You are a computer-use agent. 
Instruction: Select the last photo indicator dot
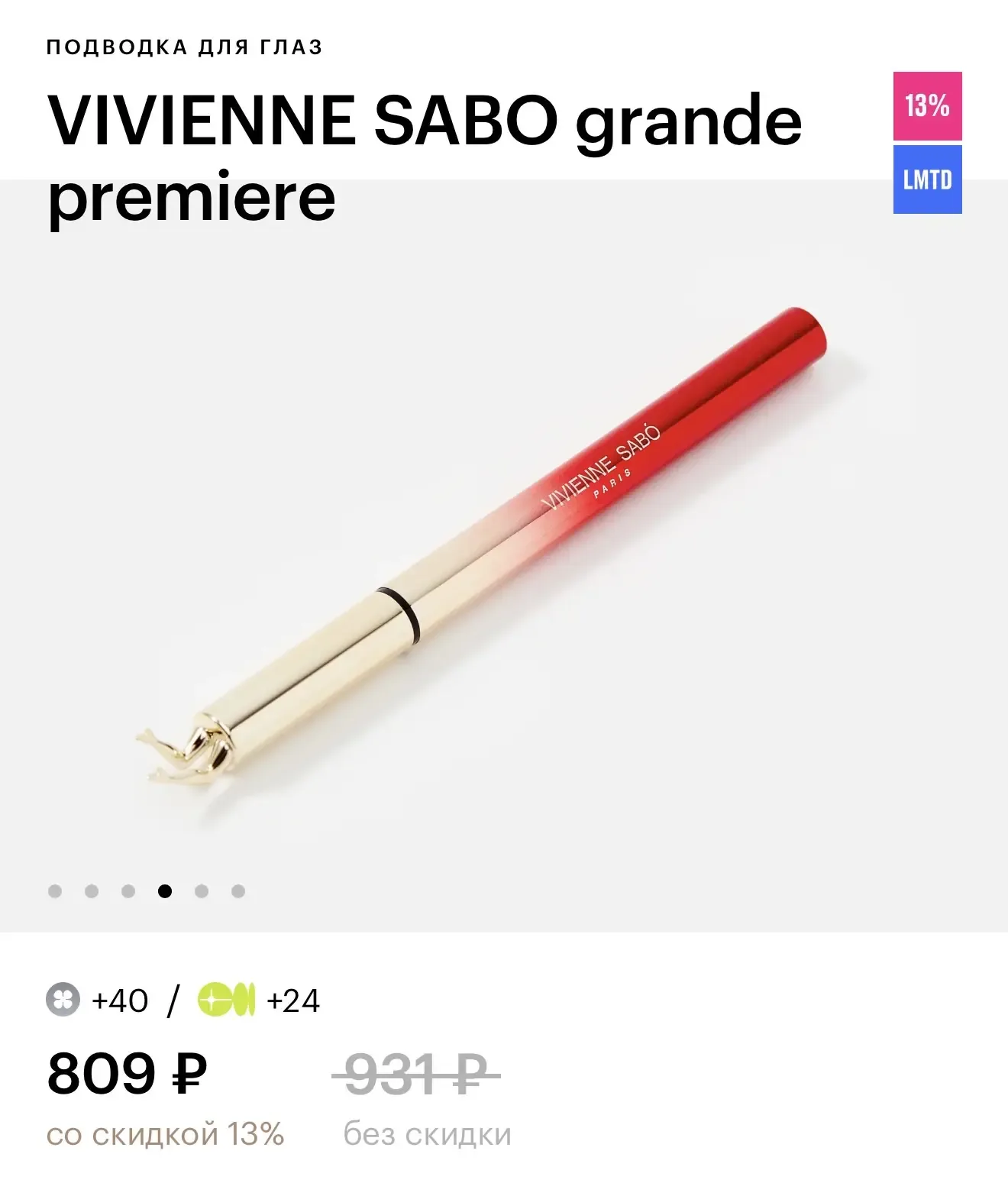[x=238, y=891]
